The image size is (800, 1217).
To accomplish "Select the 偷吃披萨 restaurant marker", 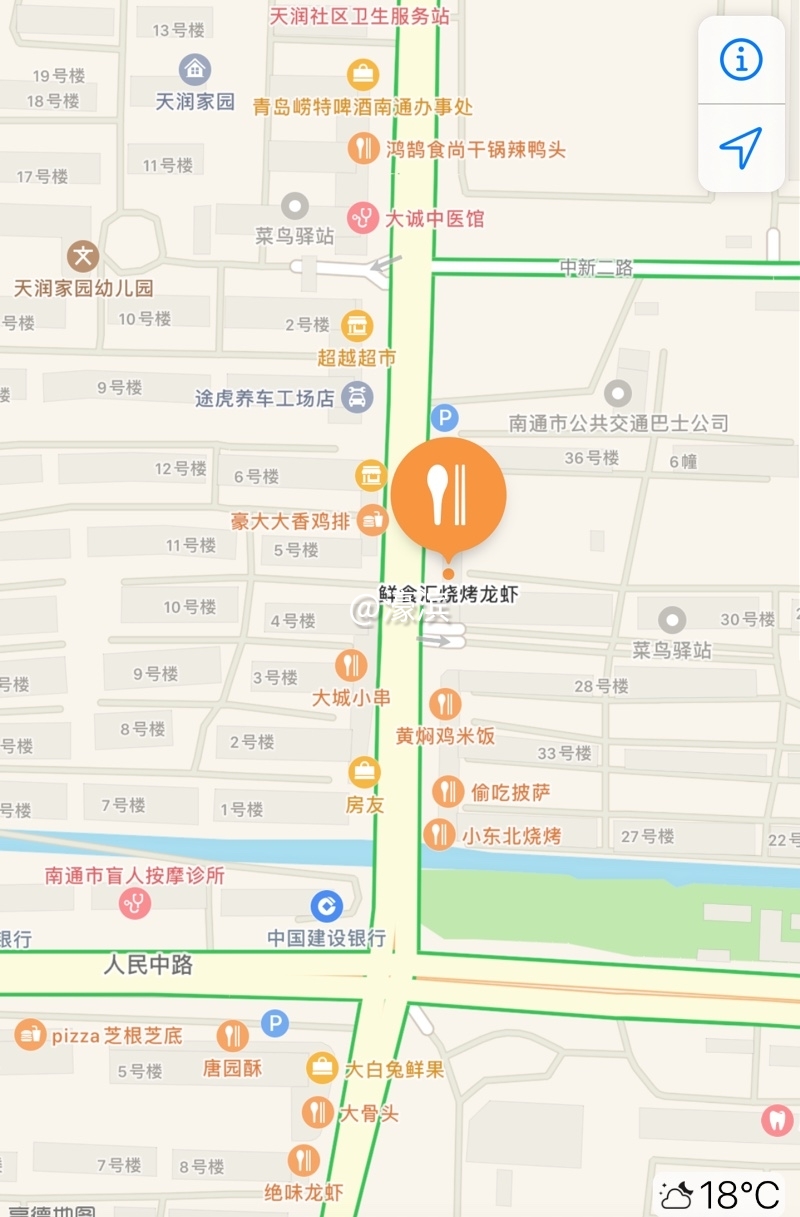I will point(447,792).
